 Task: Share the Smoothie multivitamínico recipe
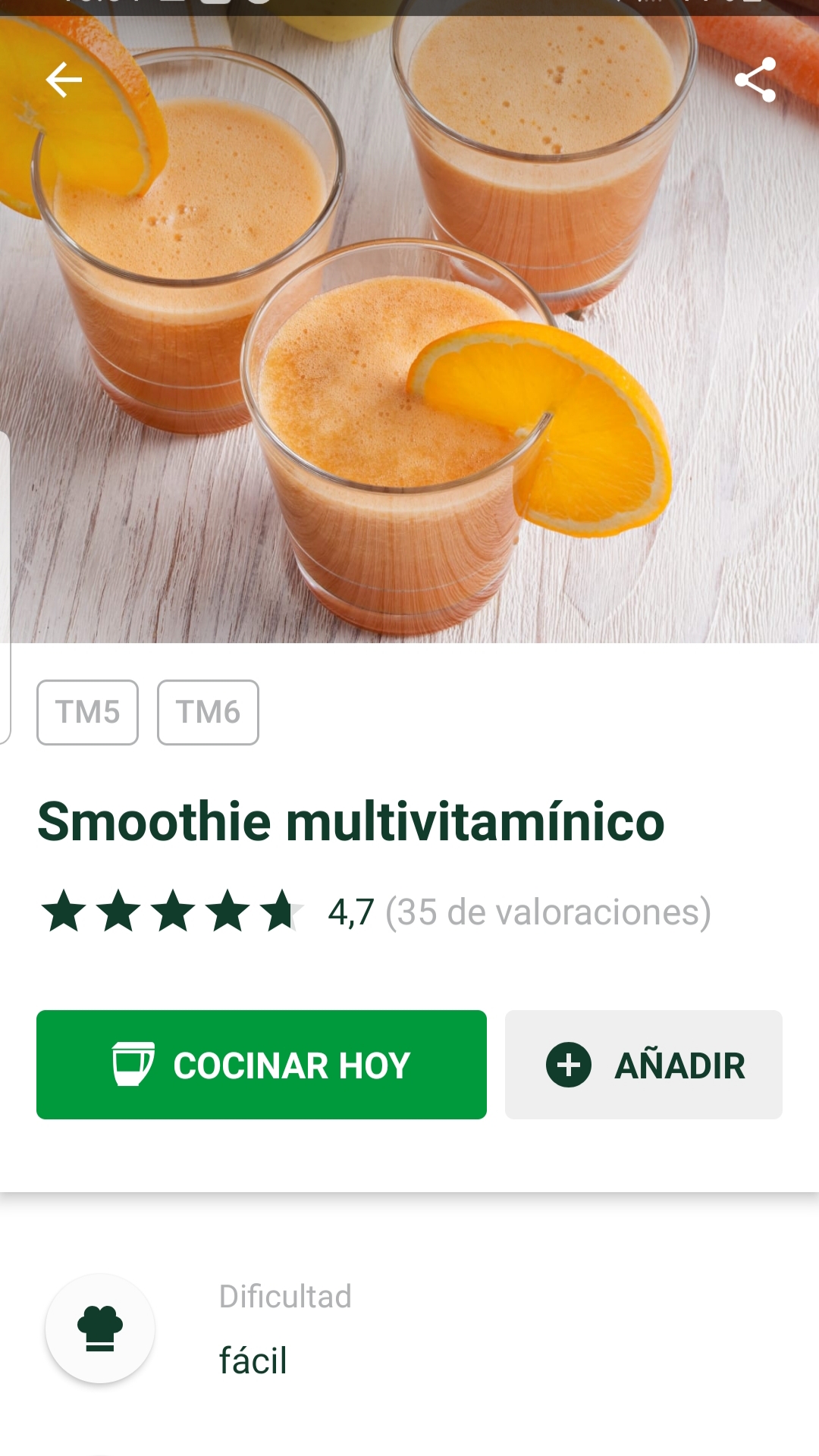(x=755, y=80)
